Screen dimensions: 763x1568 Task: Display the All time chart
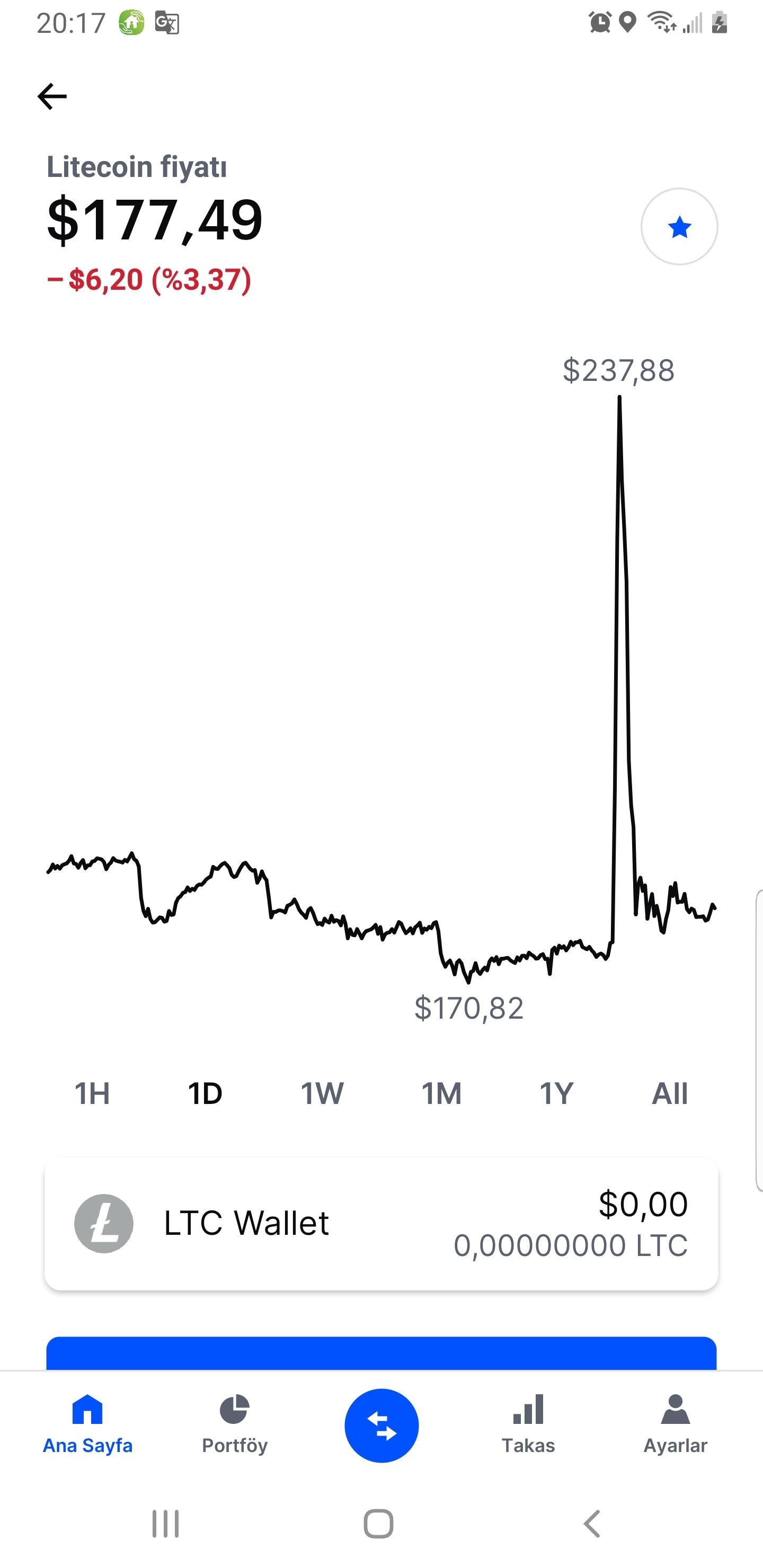click(x=670, y=1094)
